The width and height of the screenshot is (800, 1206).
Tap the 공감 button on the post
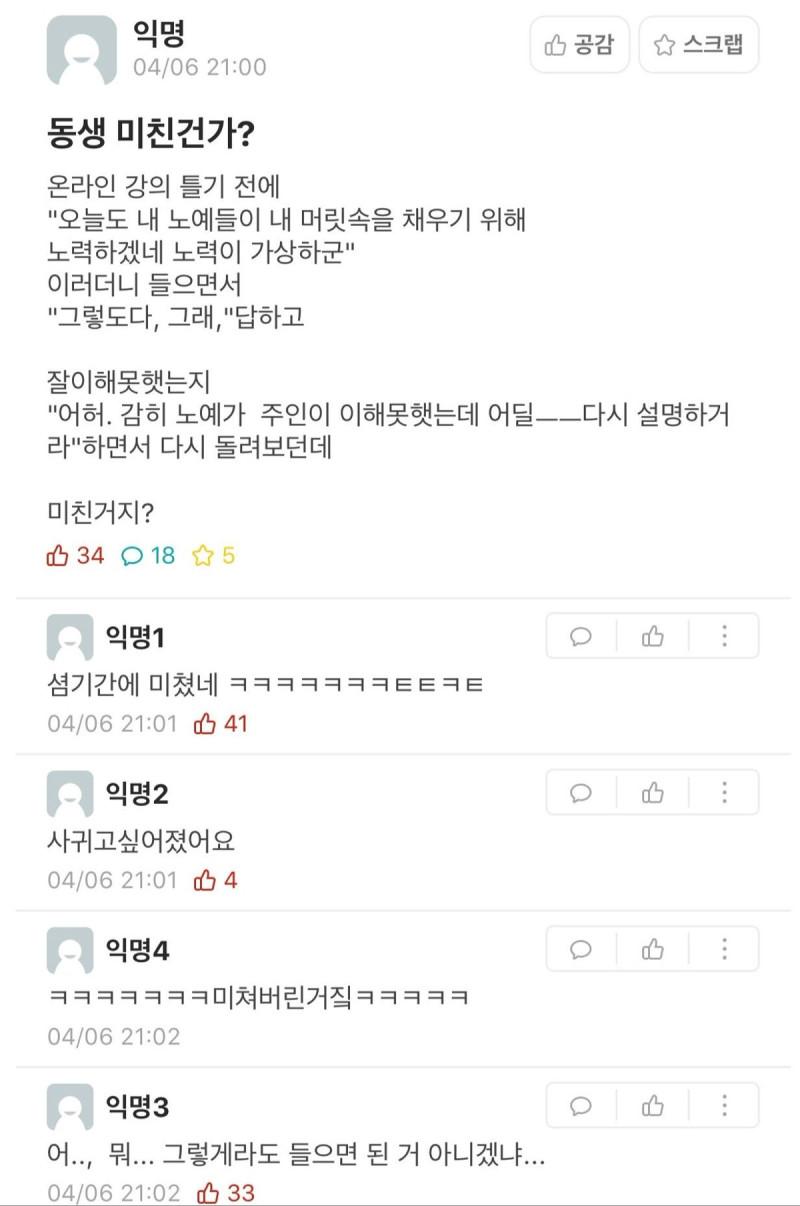click(x=579, y=45)
